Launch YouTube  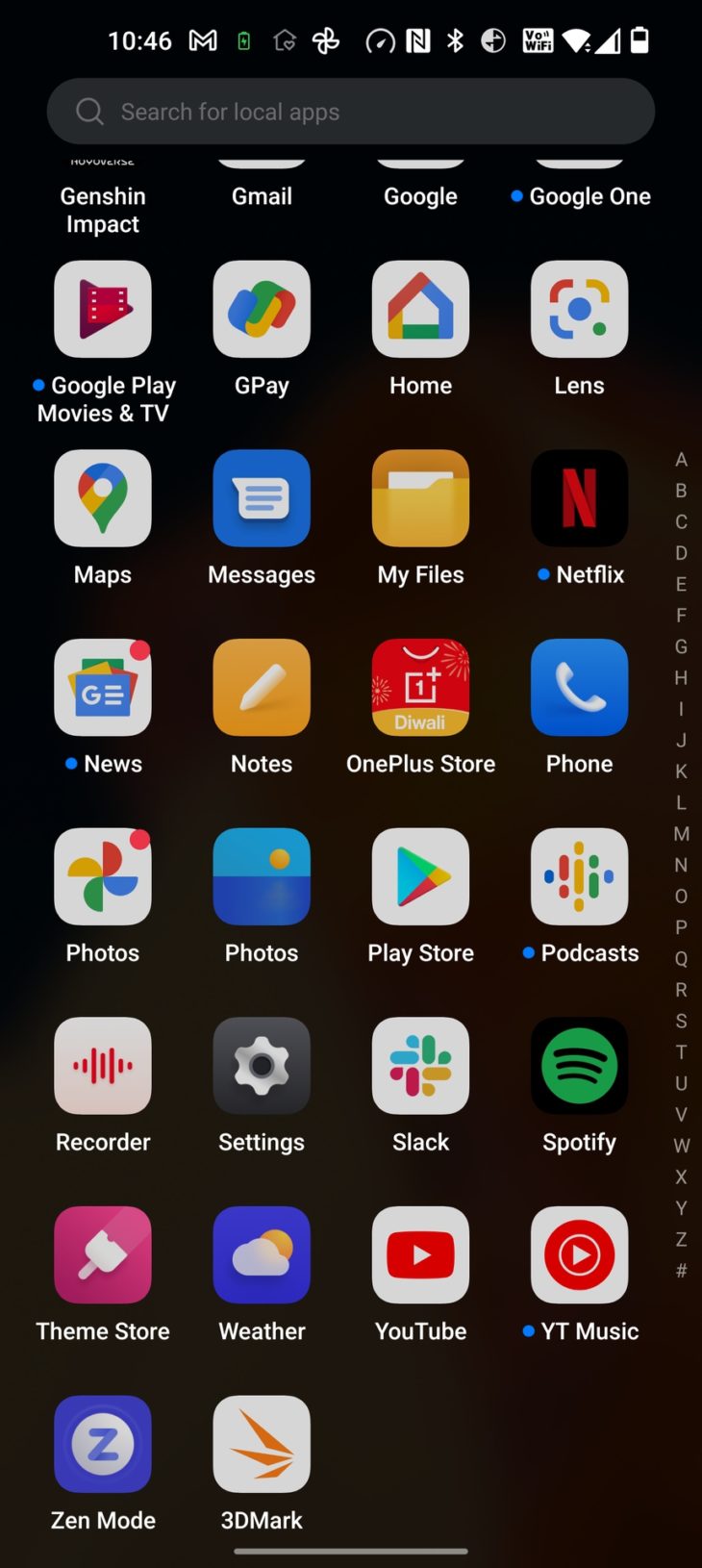tap(420, 1255)
